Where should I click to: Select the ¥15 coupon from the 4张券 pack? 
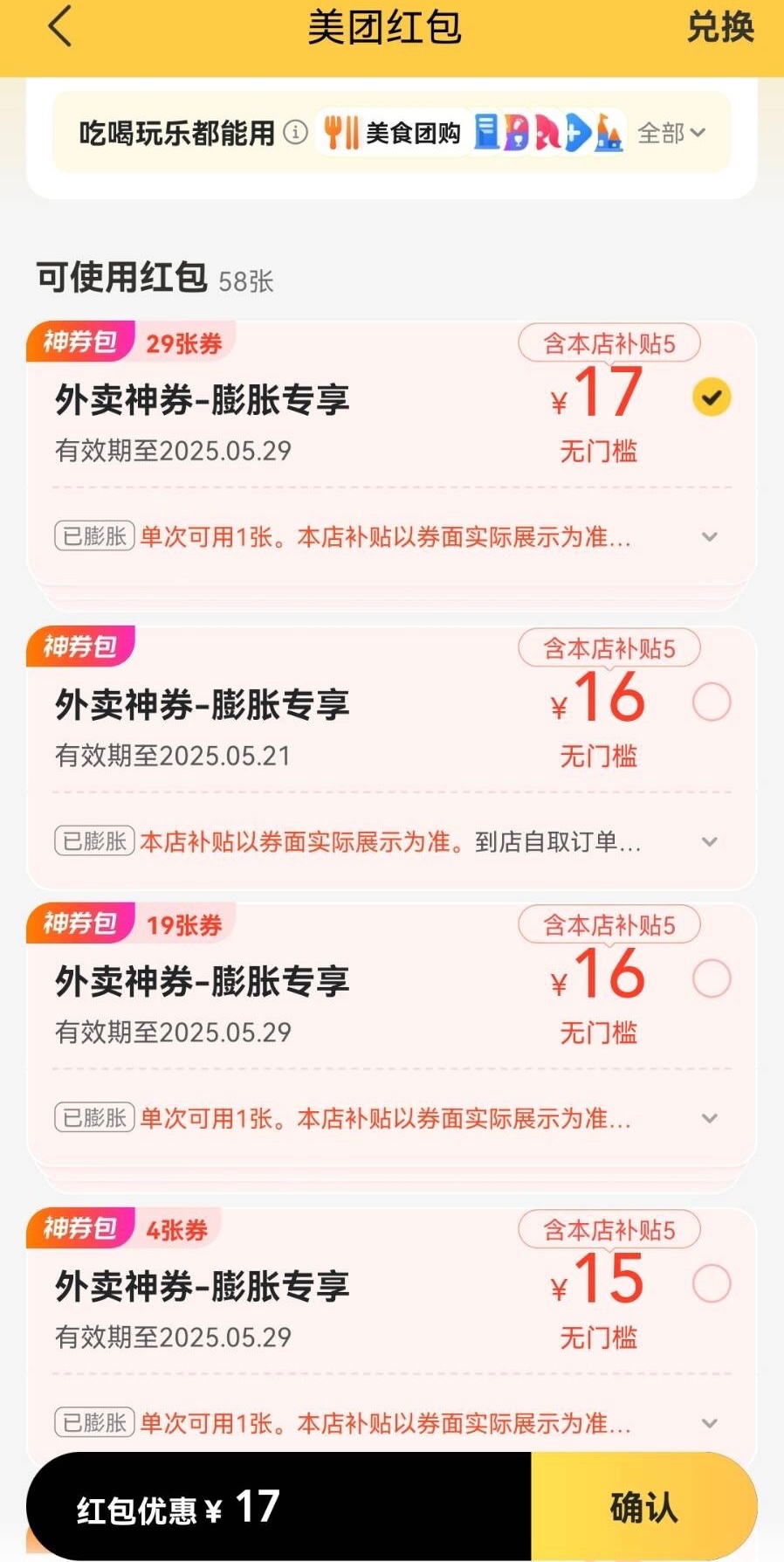click(x=712, y=1283)
